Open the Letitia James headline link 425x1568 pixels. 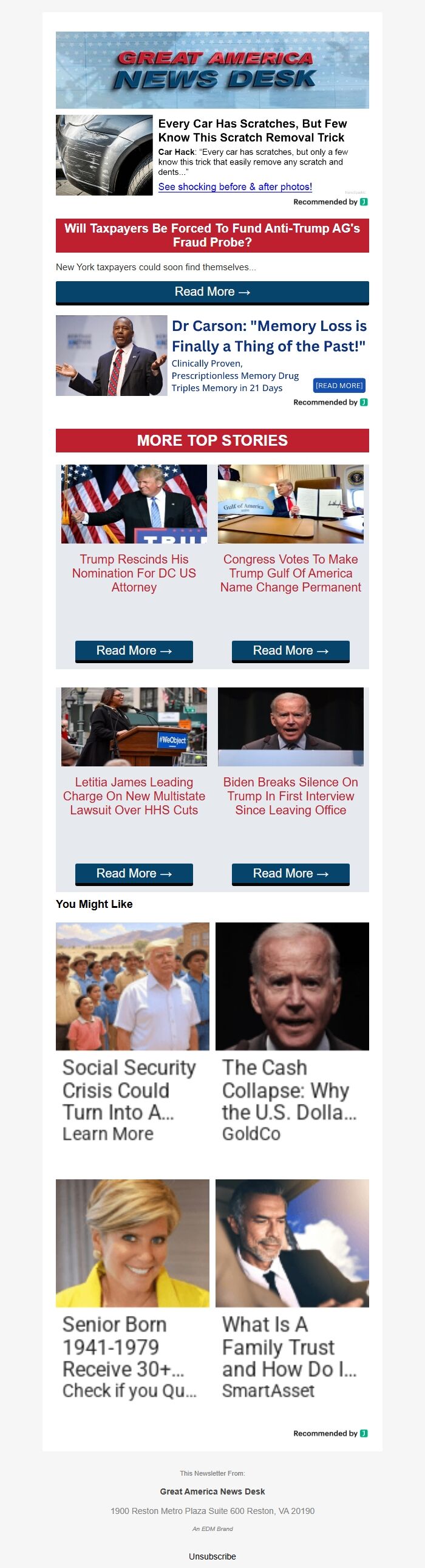pos(134,796)
